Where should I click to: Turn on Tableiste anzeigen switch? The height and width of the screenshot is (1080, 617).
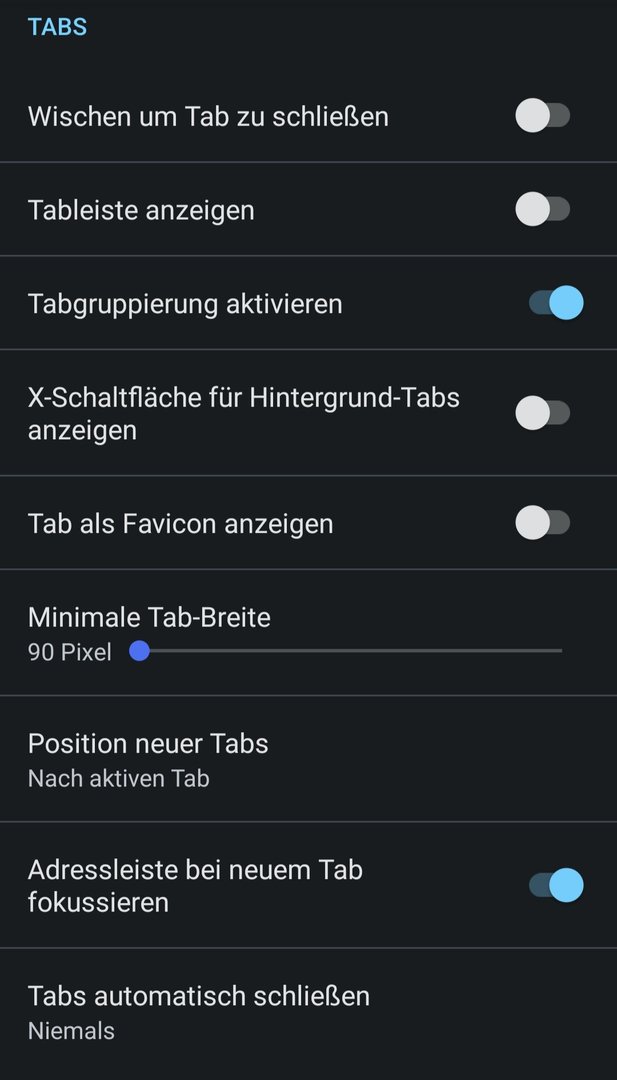point(542,209)
